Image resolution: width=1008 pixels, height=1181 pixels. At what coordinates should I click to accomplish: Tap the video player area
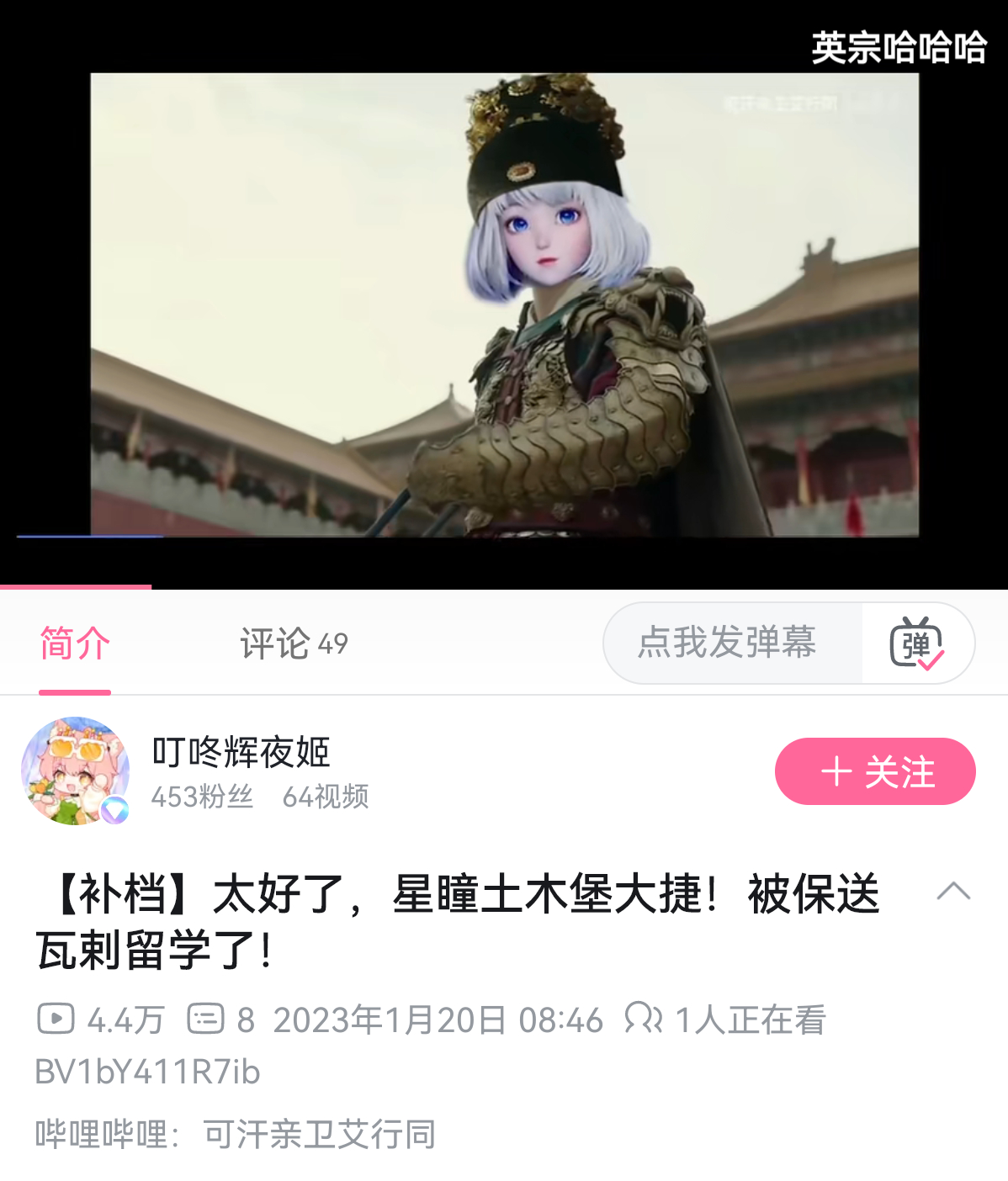[505, 305]
